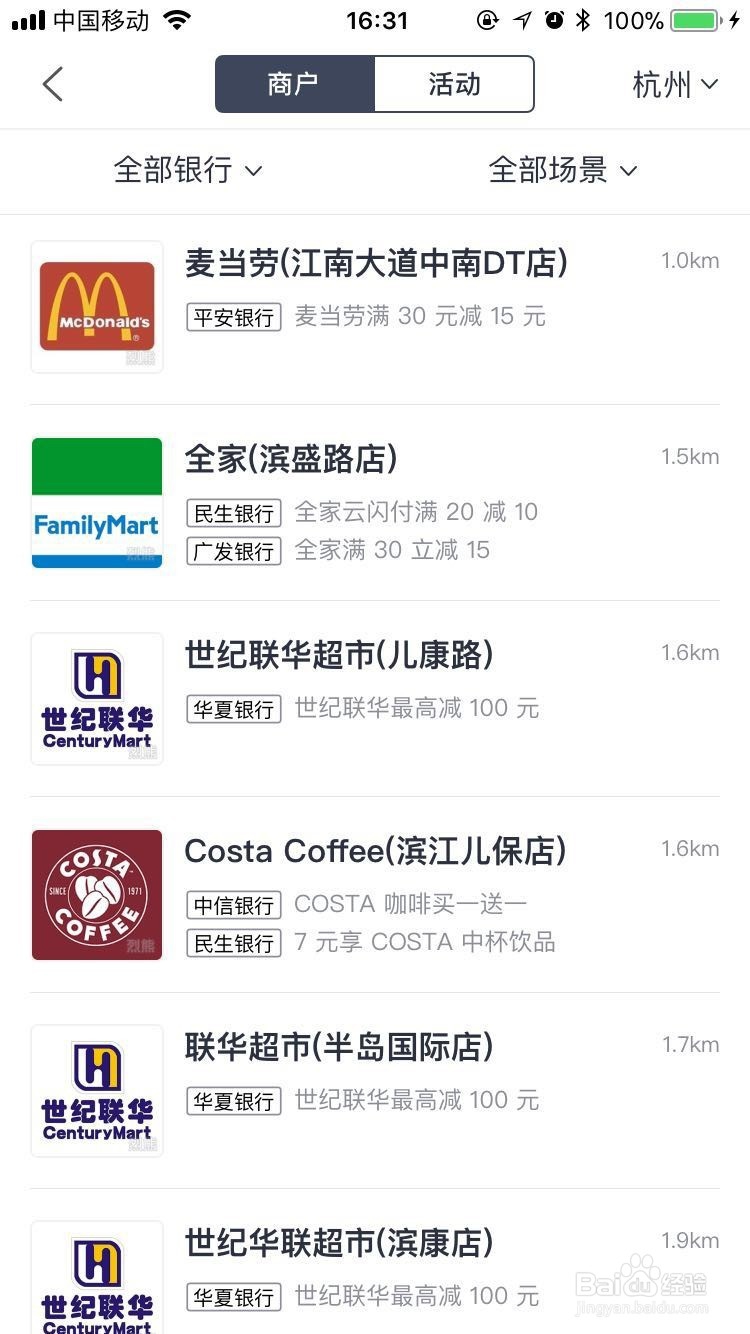The image size is (750, 1334).
Task: Open the 杭州 city dropdown
Action: tap(675, 85)
